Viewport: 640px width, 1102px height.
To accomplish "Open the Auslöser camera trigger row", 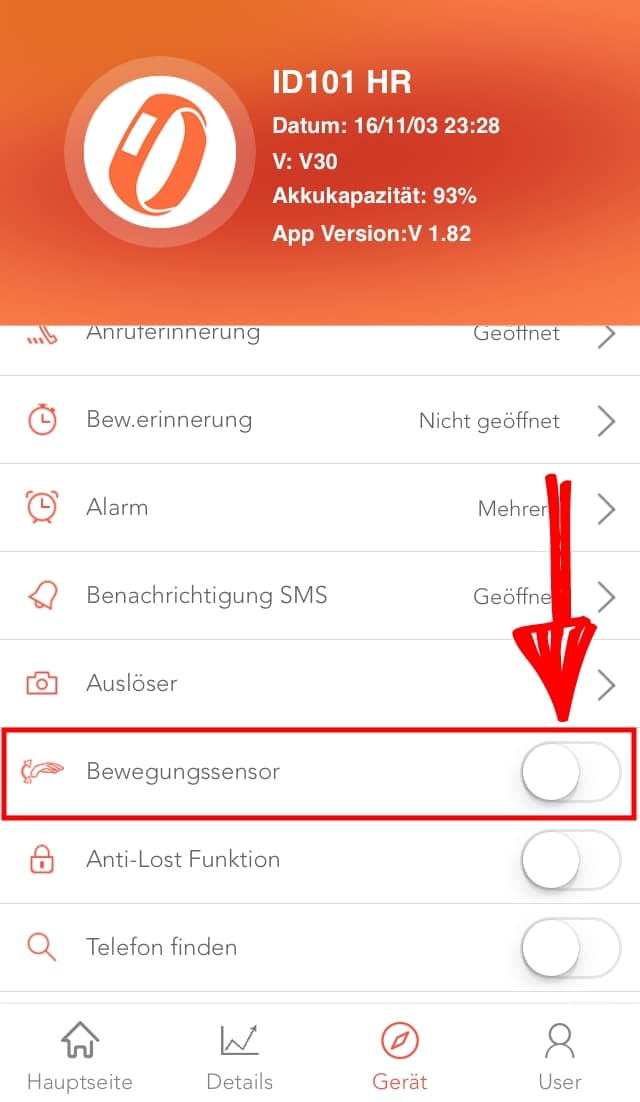I will [x=320, y=683].
